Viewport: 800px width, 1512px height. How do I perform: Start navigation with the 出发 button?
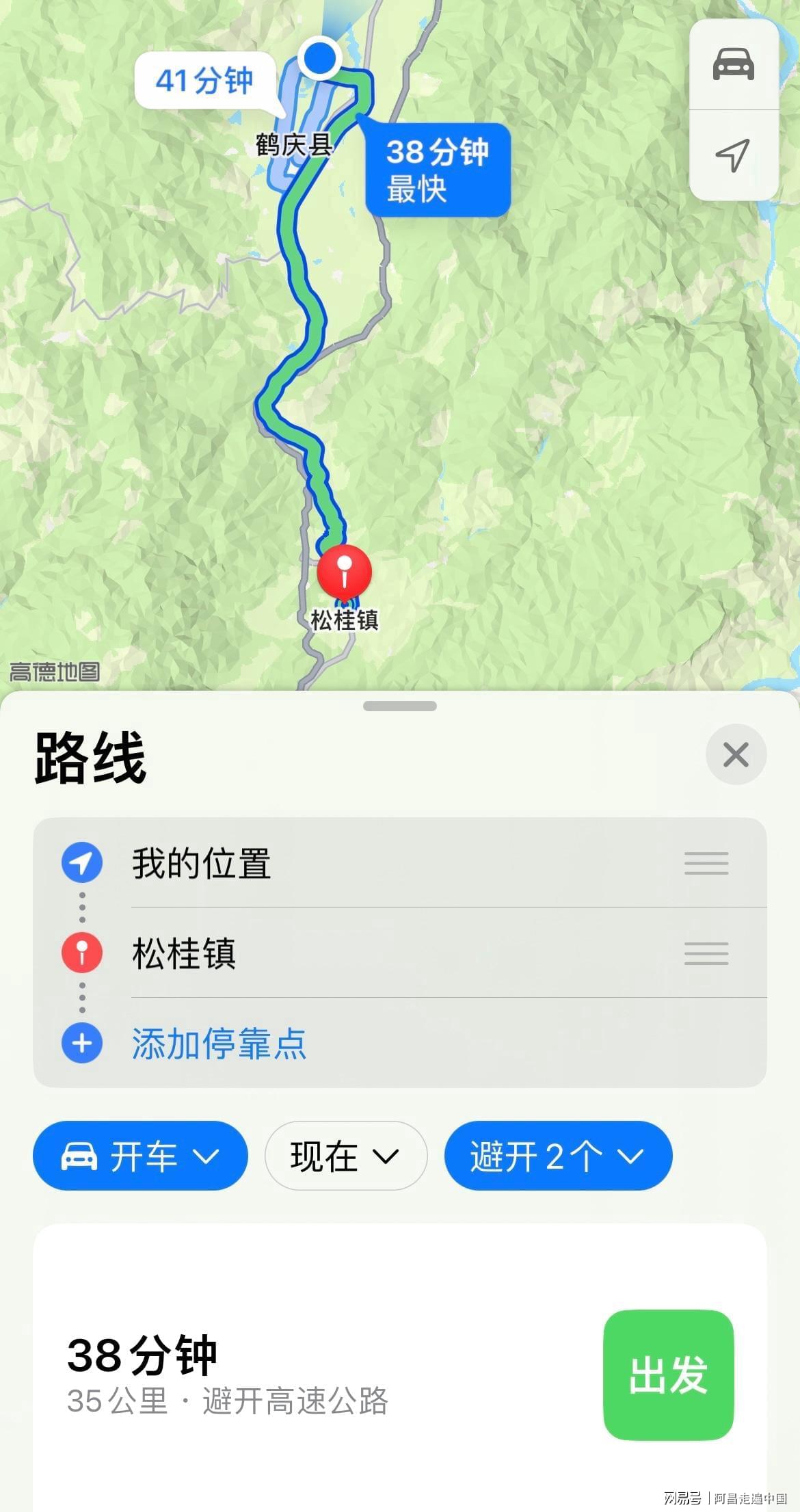point(668,1375)
